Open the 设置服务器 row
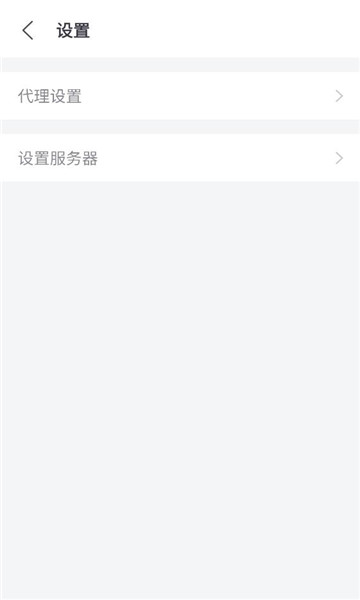Image resolution: width=360 pixels, height=600 pixels. [x=180, y=158]
